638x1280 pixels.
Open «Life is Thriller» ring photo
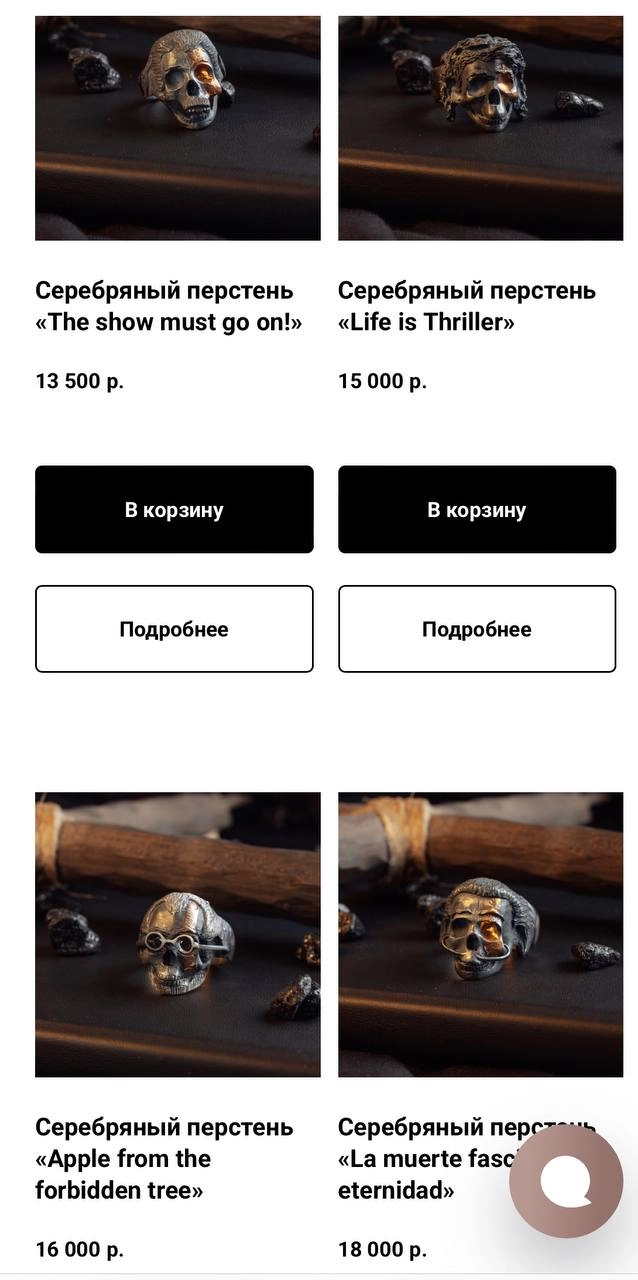coord(480,128)
